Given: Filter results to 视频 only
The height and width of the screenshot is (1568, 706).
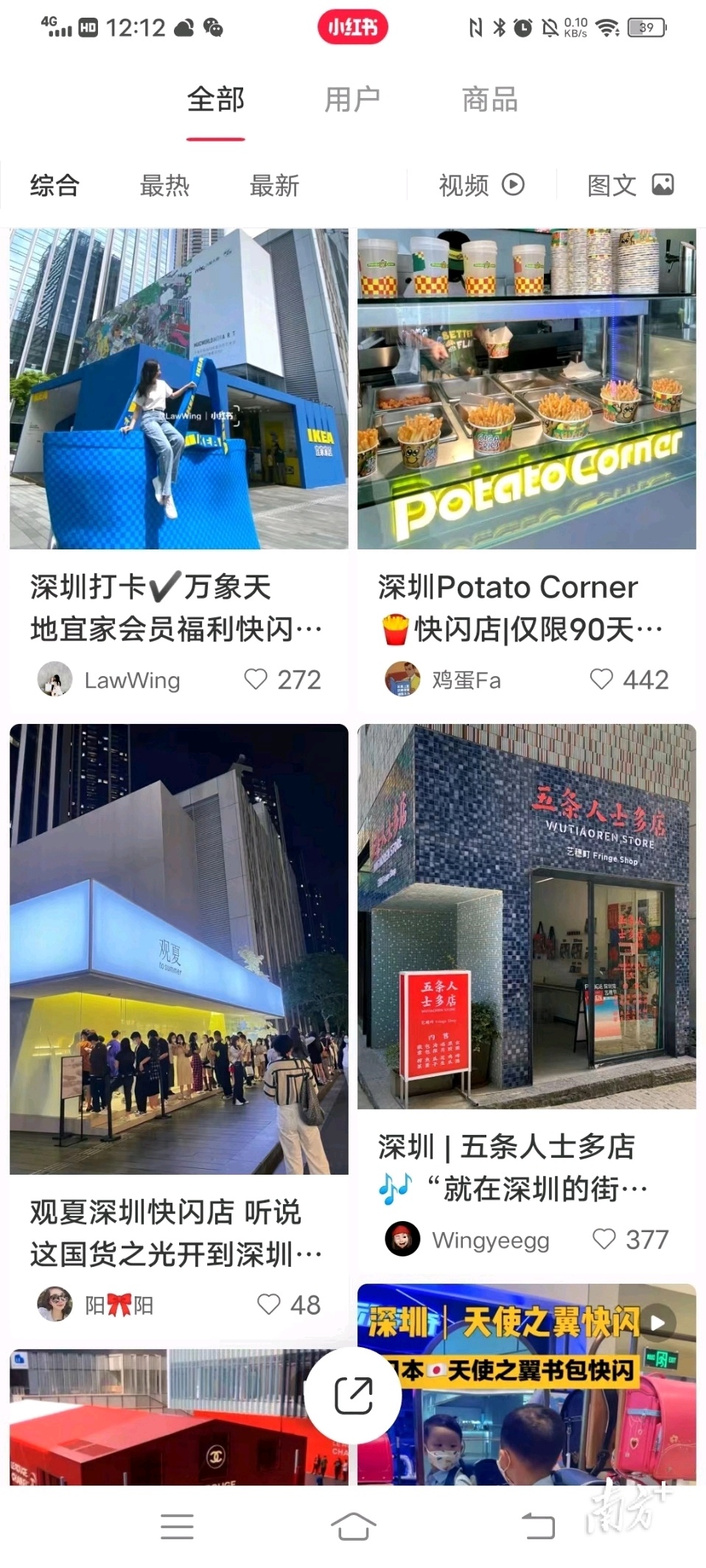Looking at the screenshot, I should [x=481, y=186].
